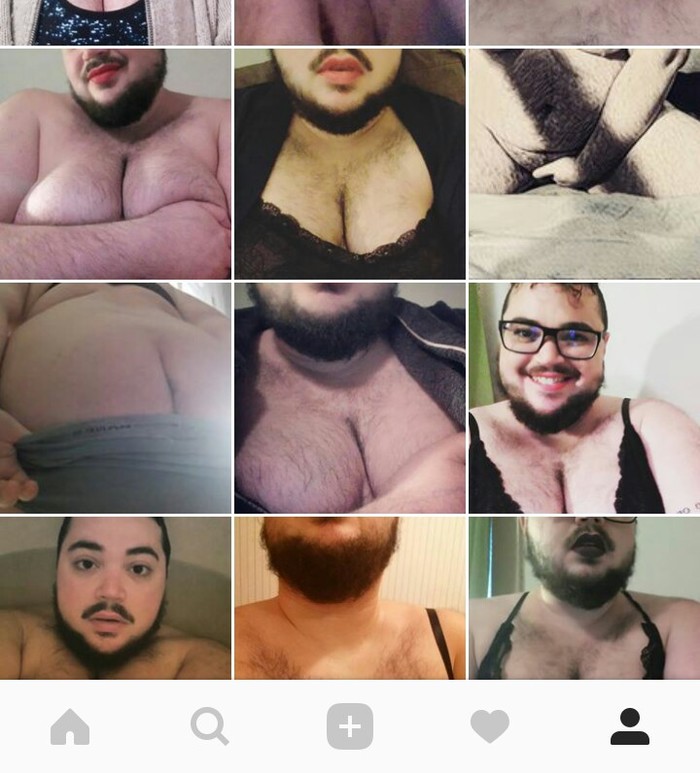The image size is (700, 773).
Task: Open the search tab
Action: [209, 727]
